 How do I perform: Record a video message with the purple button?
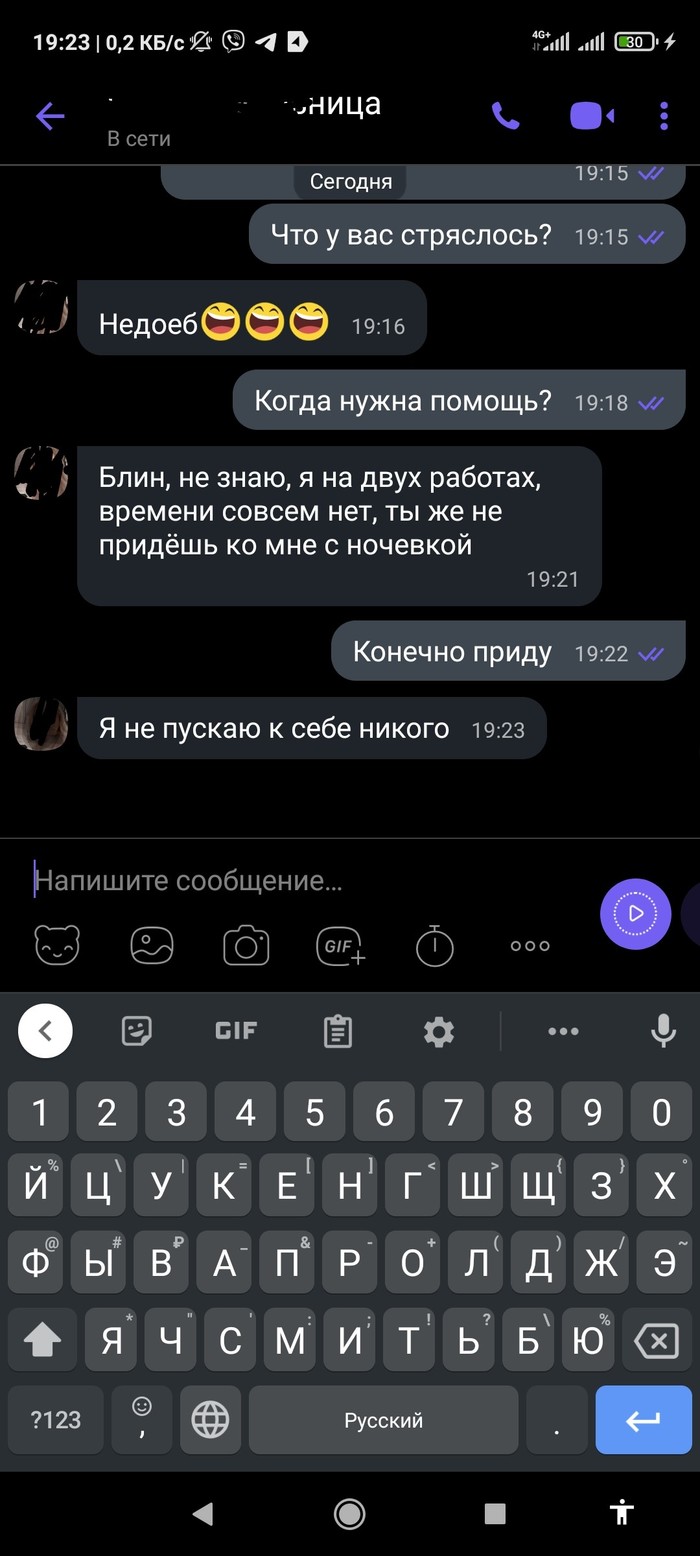[x=635, y=913]
